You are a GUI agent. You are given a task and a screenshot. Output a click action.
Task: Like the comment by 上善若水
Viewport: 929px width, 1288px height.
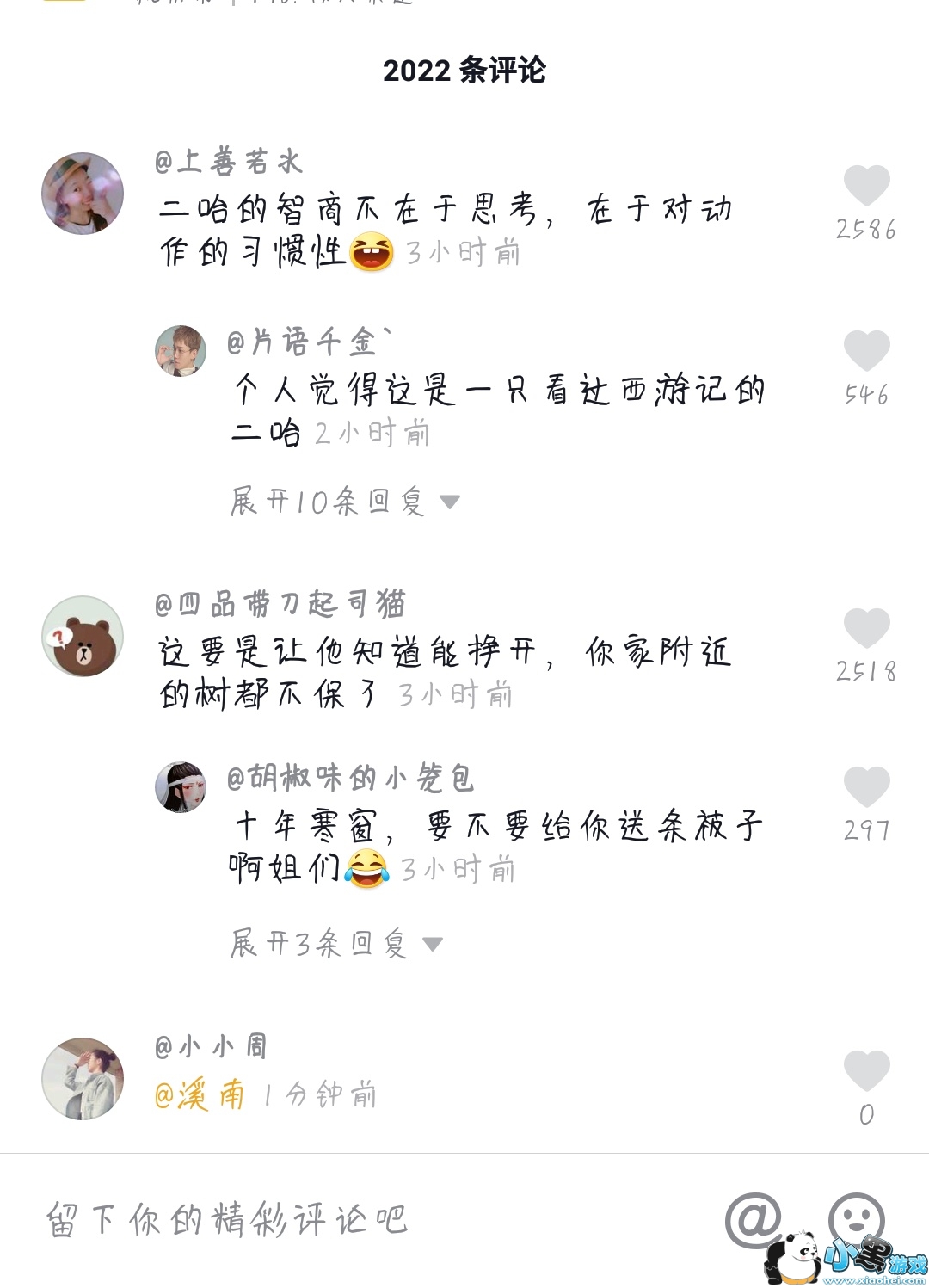866,186
